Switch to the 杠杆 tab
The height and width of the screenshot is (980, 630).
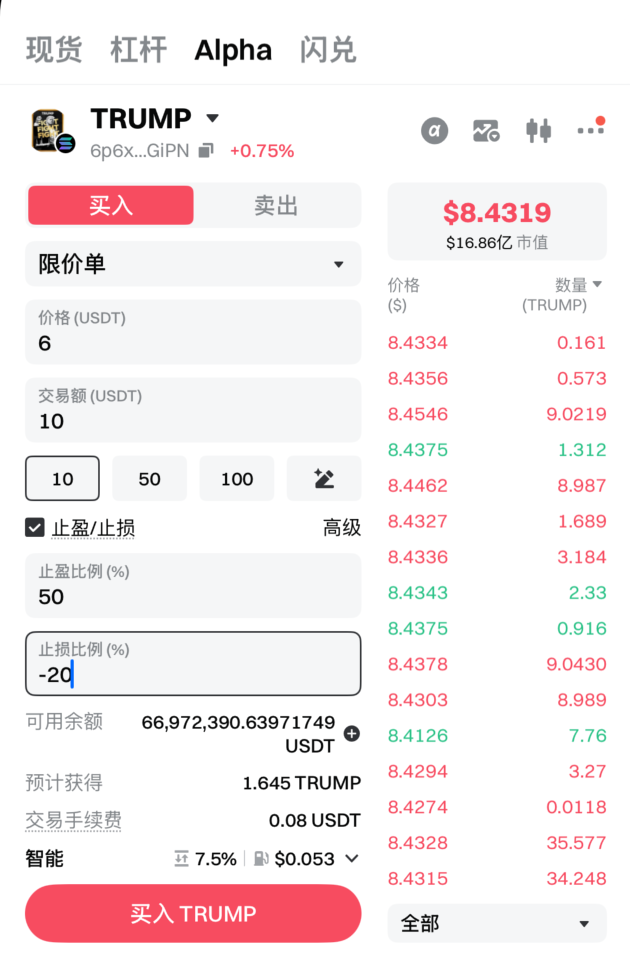[139, 49]
